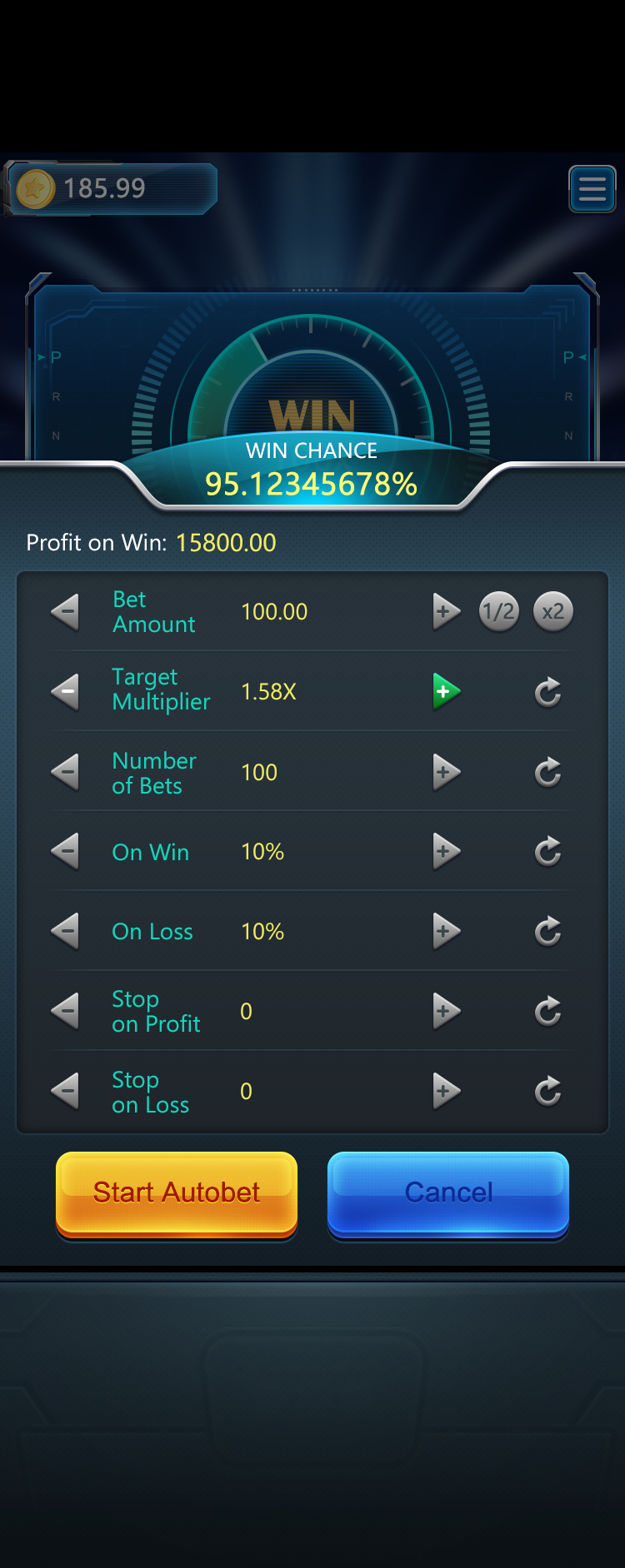Start Autobet
625x1568 pixels.
177,1192
